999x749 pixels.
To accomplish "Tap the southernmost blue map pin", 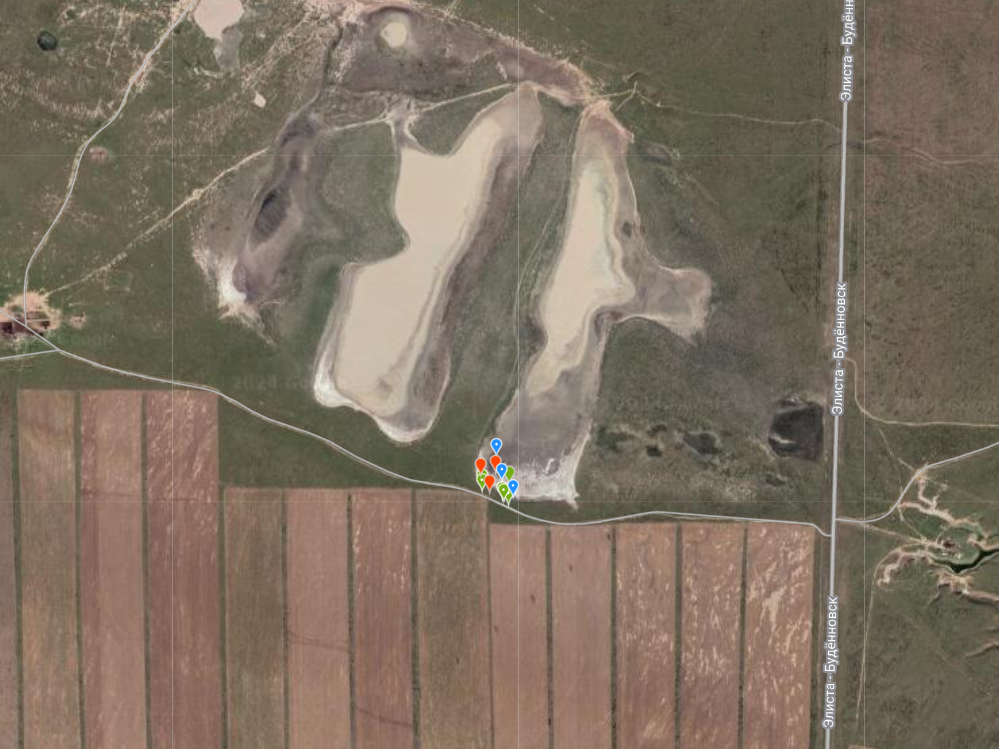I will point(513,486).
